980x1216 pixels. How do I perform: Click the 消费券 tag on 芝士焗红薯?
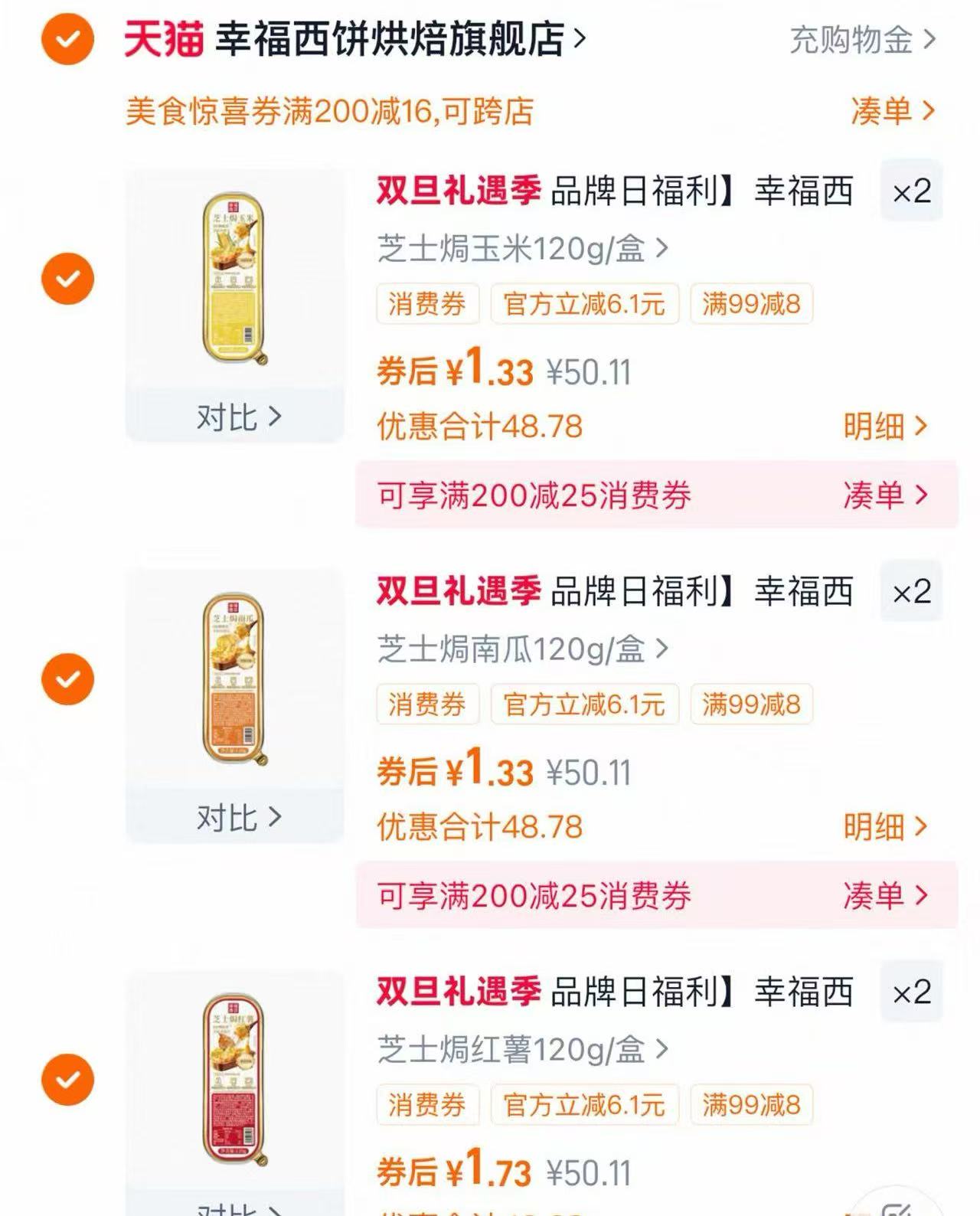428,1105
